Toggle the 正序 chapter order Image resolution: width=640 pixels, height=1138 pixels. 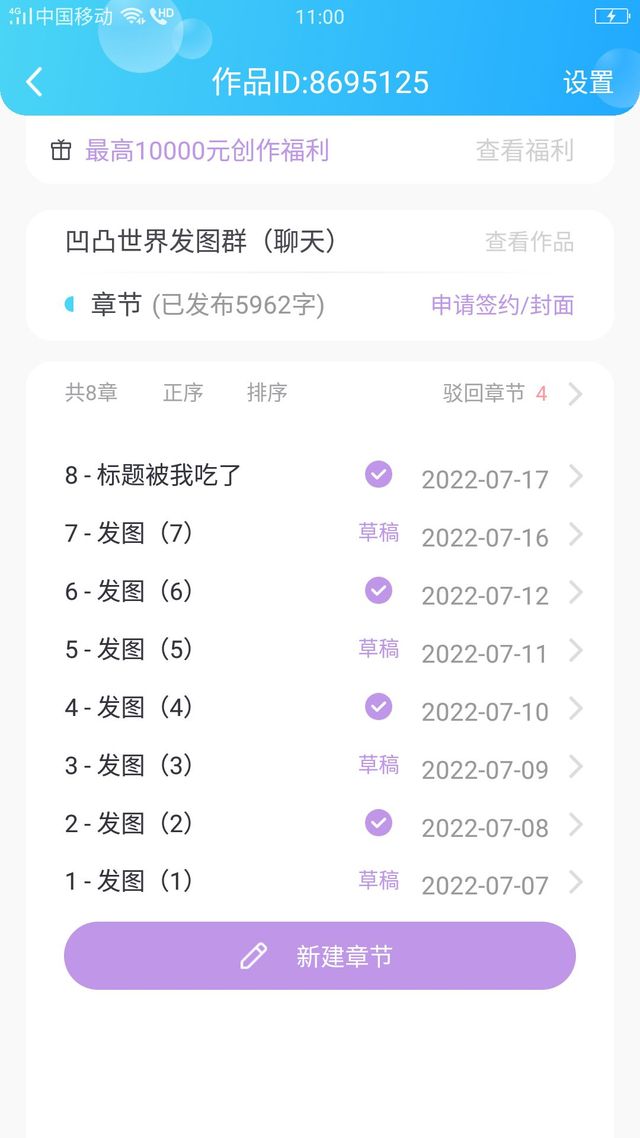click(x=182, y=393)
